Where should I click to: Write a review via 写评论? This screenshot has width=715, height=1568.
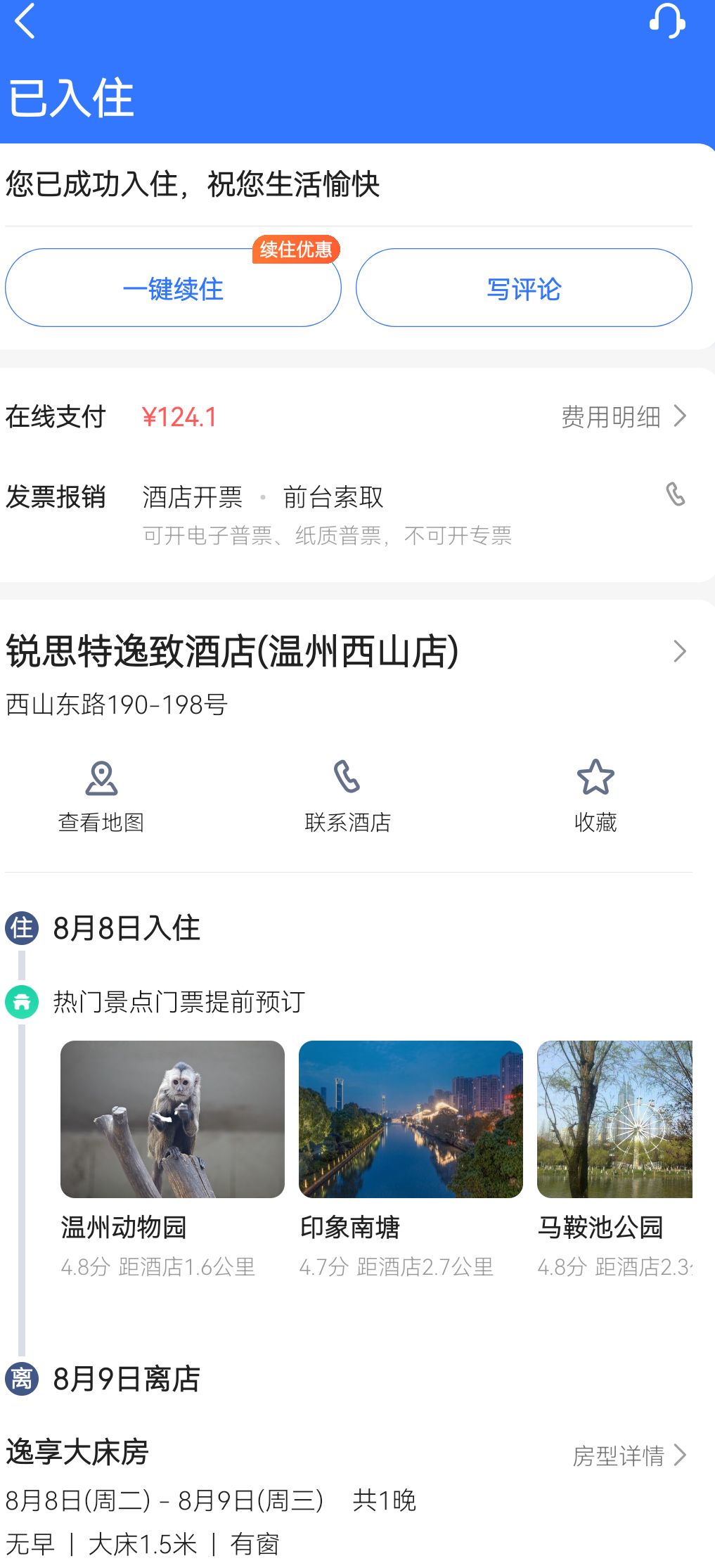click(524, 288)
